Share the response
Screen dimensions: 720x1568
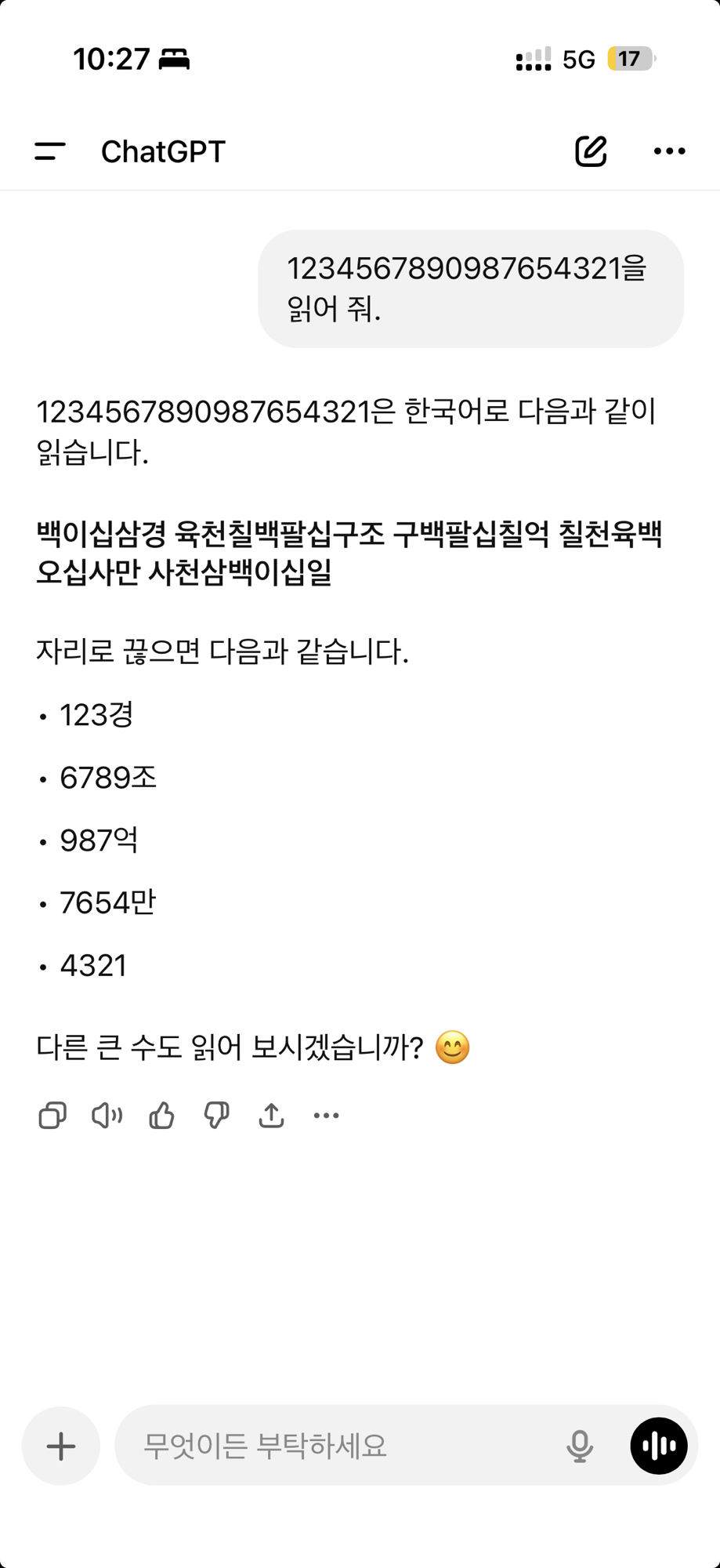pos(271,1115)
